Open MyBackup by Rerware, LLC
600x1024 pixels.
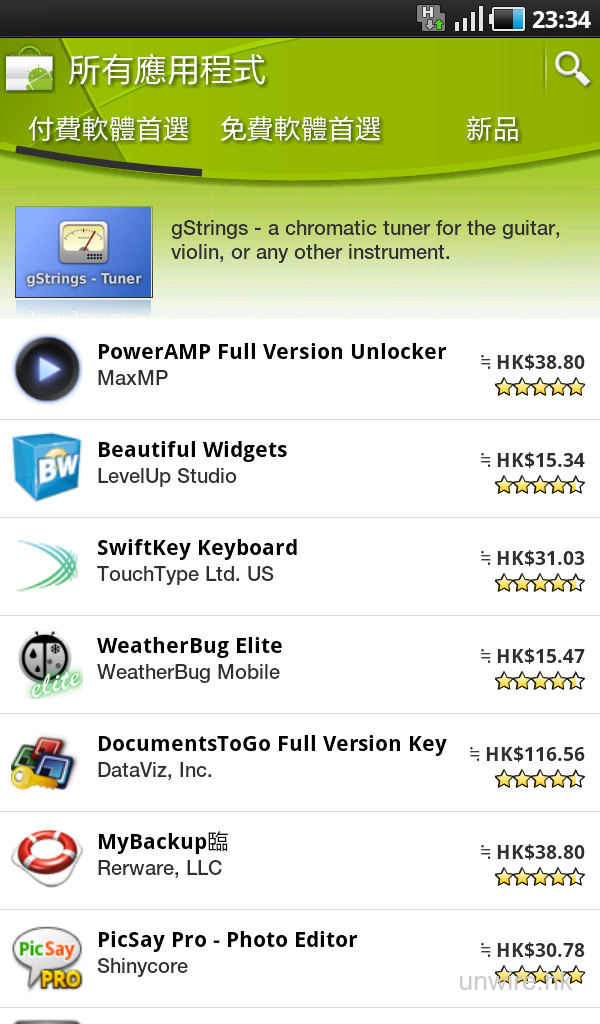[x=300, y=860]
